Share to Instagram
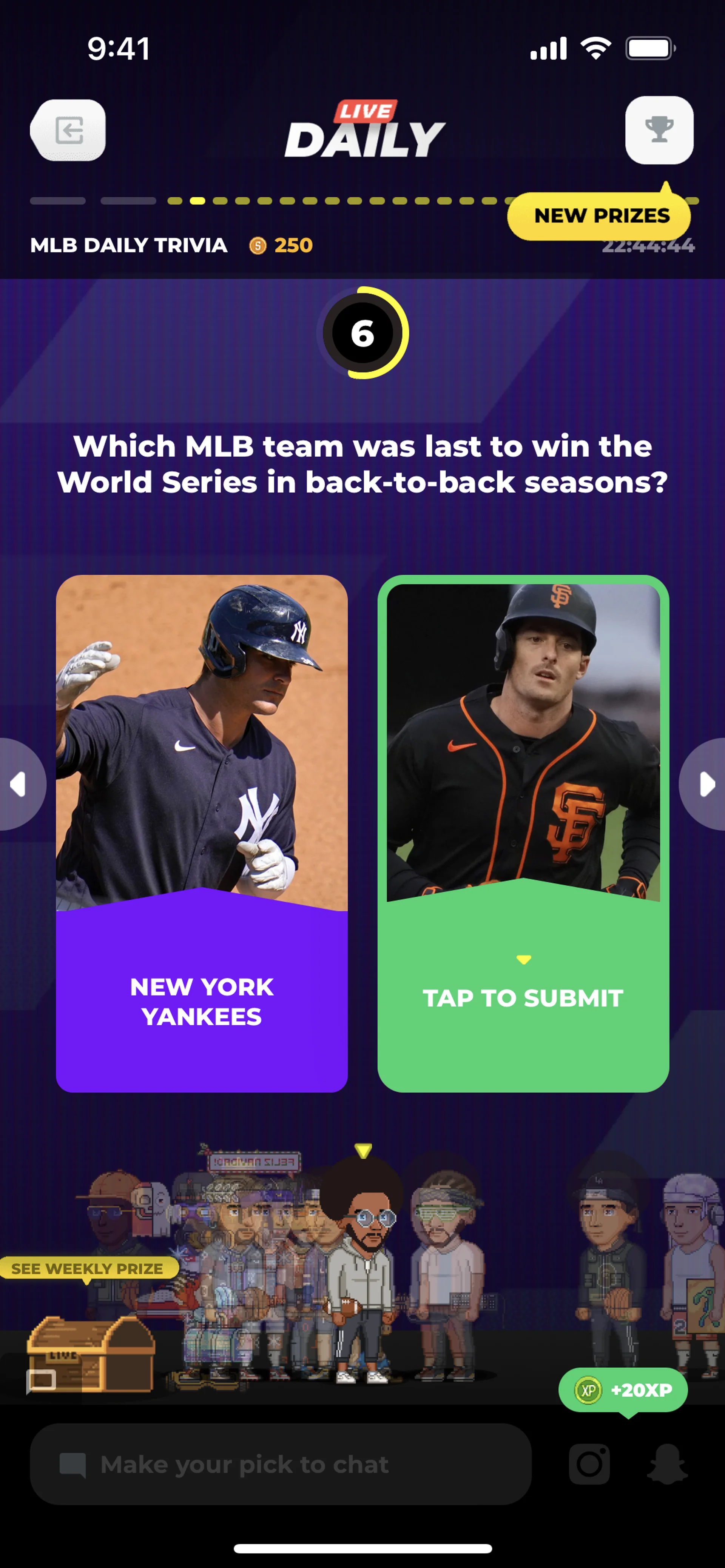Image resolution: width=725 pixels, height=1568 pixels. [589, 1464]
